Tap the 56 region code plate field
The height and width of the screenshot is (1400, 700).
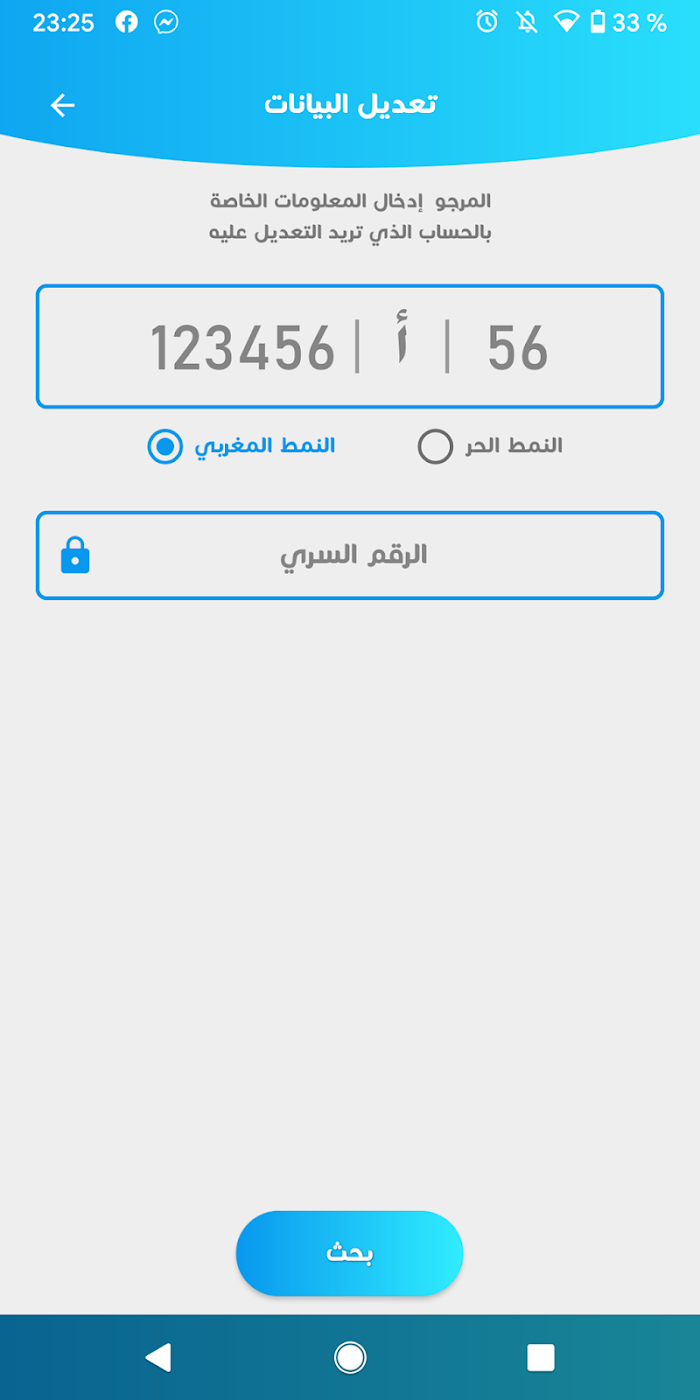point(518,348)
